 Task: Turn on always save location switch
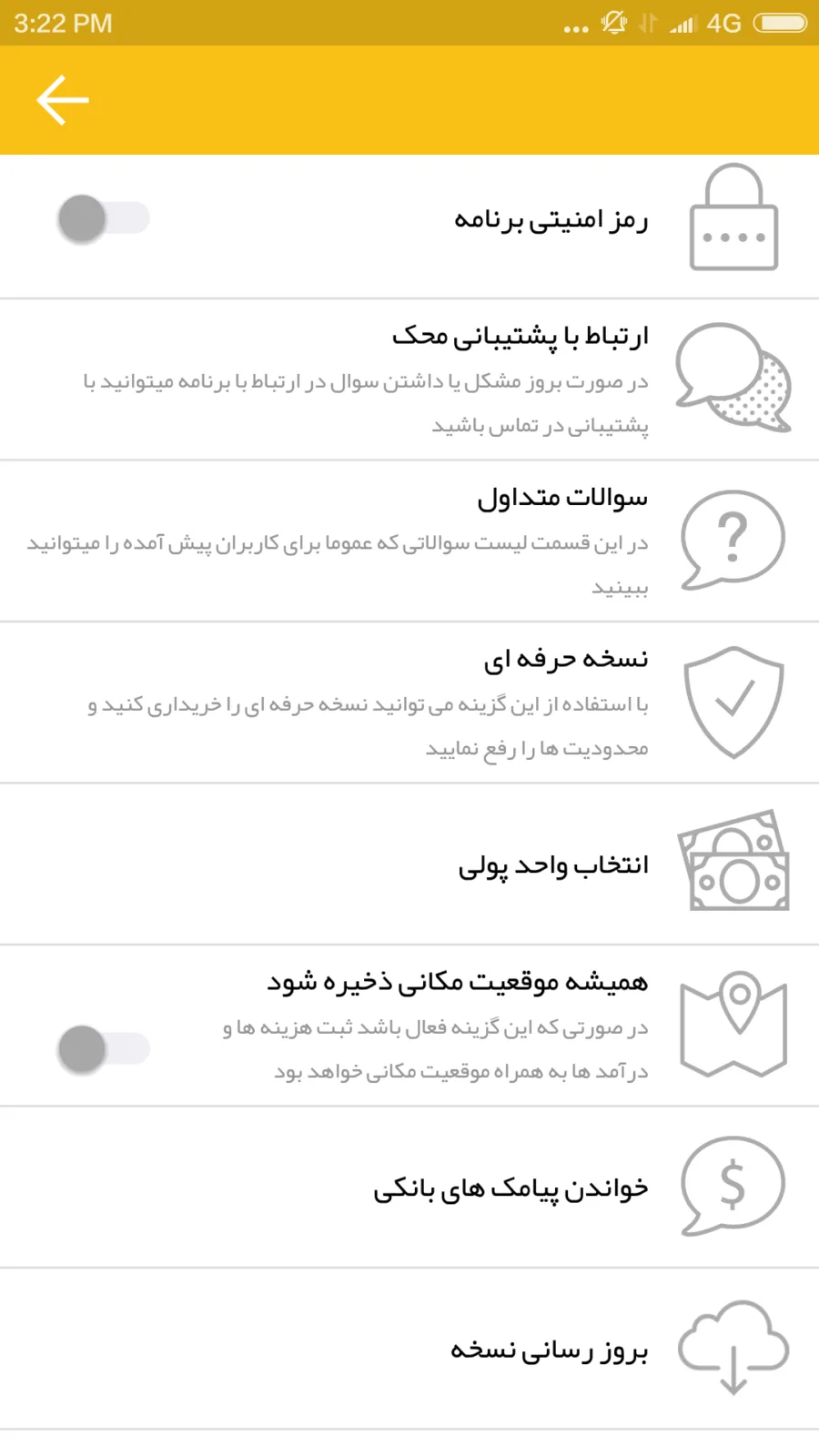[103, 1049]
